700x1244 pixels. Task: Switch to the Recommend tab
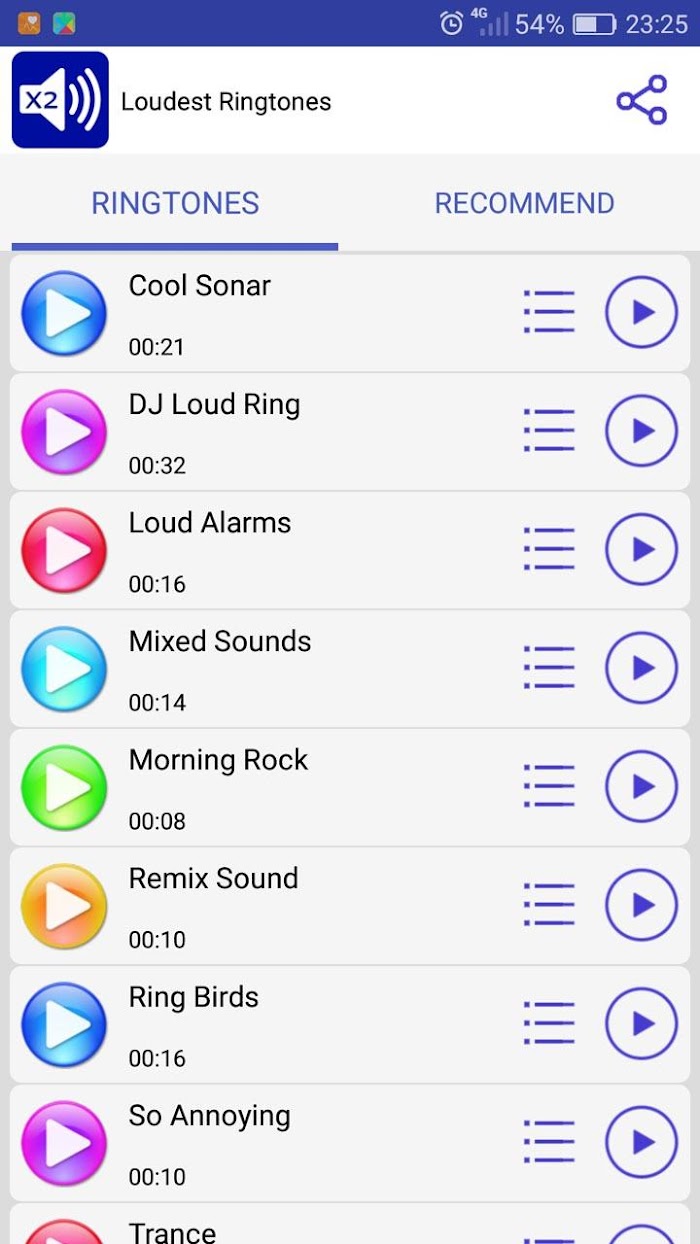point(524,203)
